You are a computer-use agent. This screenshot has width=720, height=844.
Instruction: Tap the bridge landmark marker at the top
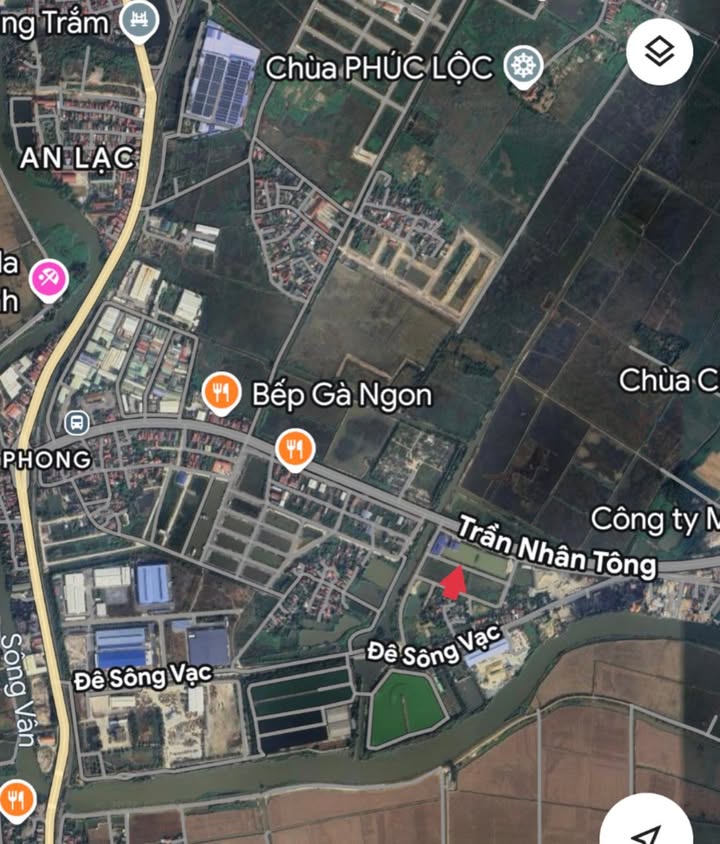[139, 18]
